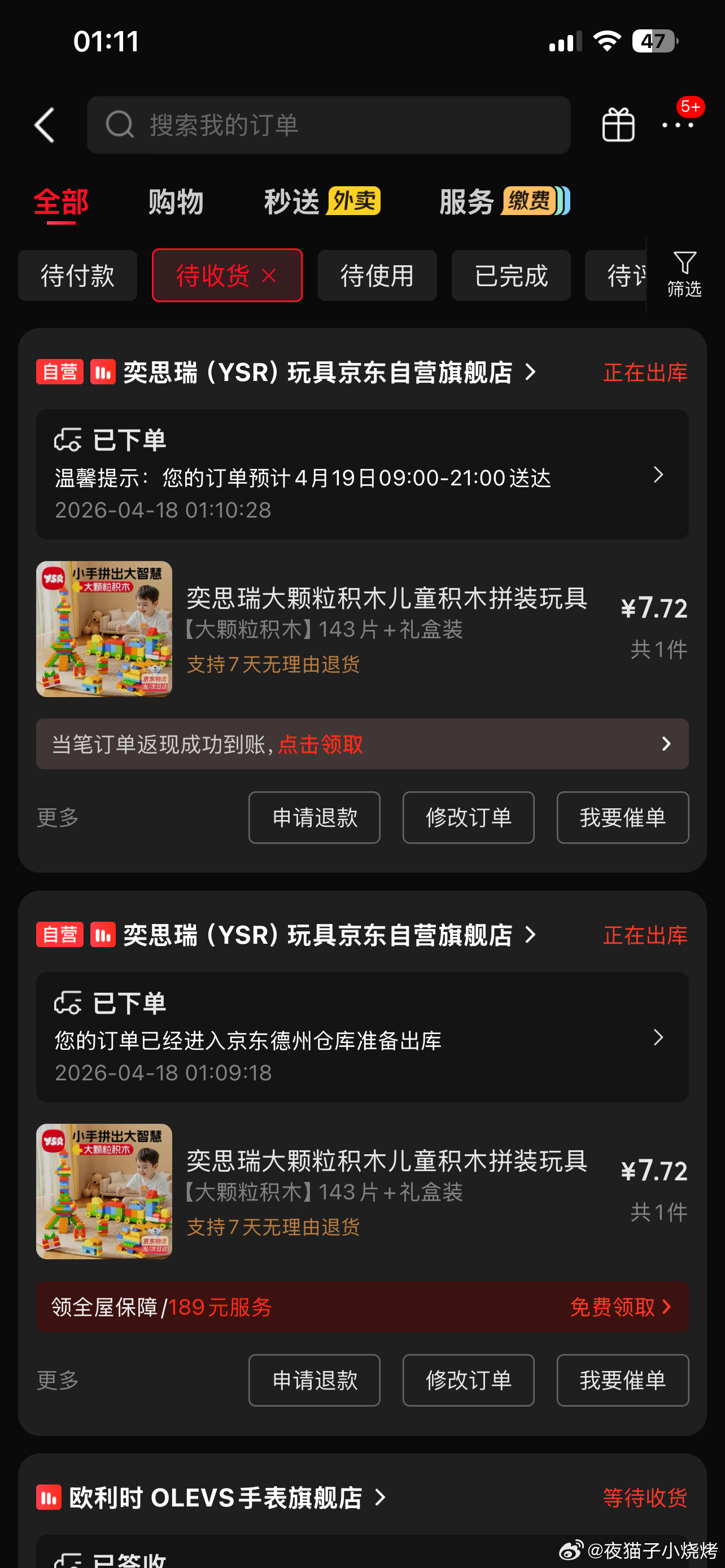Open the 欧利时 OLEVS手表旗舰店 store page
This screenshot has width=725, height=1568.
pos(216,1497)
